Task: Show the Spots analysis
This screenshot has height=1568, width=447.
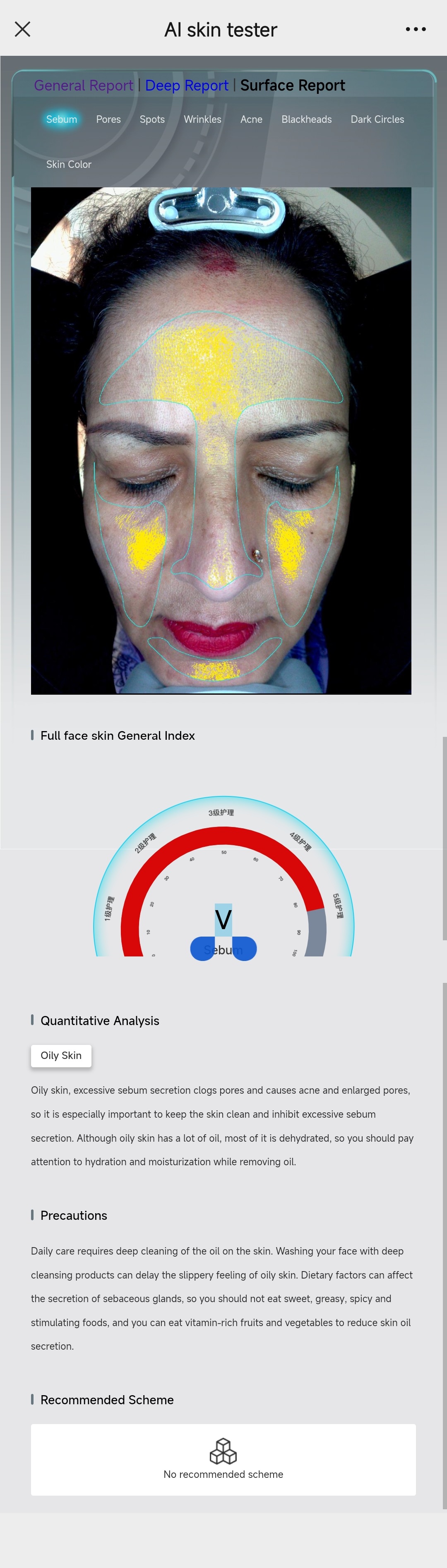Action: click(152, 120)
